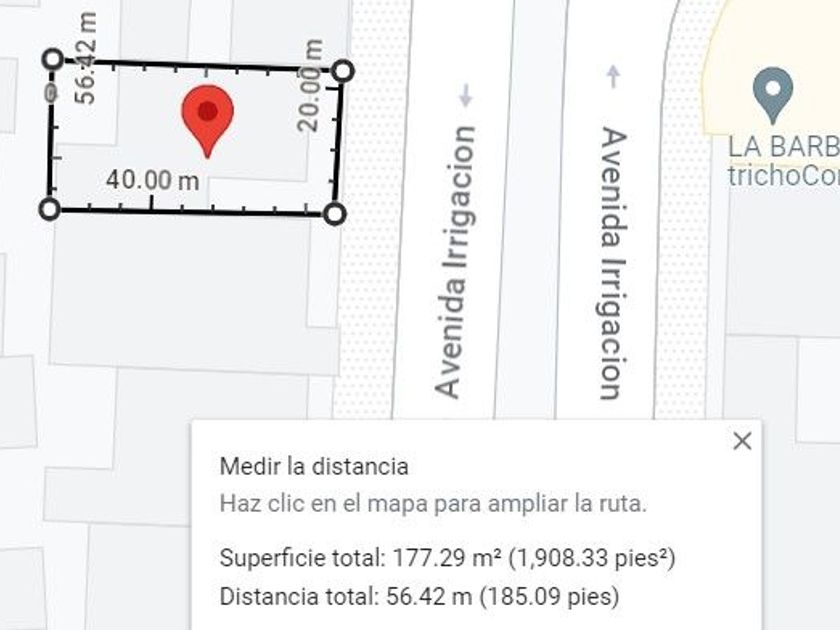Select the bottom-left measurement point

[x=50, y=208]
